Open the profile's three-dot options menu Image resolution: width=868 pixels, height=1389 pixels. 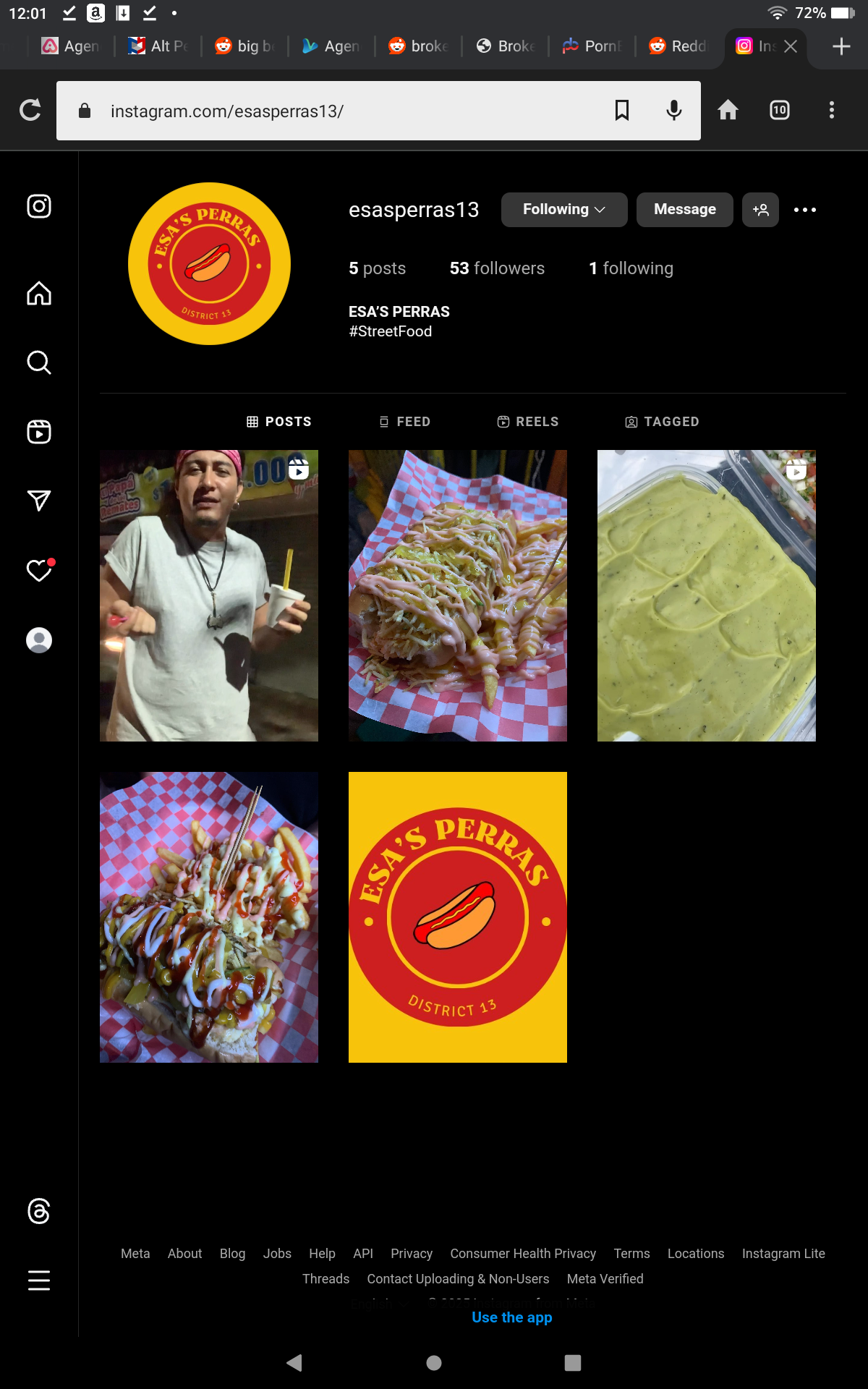804,210
